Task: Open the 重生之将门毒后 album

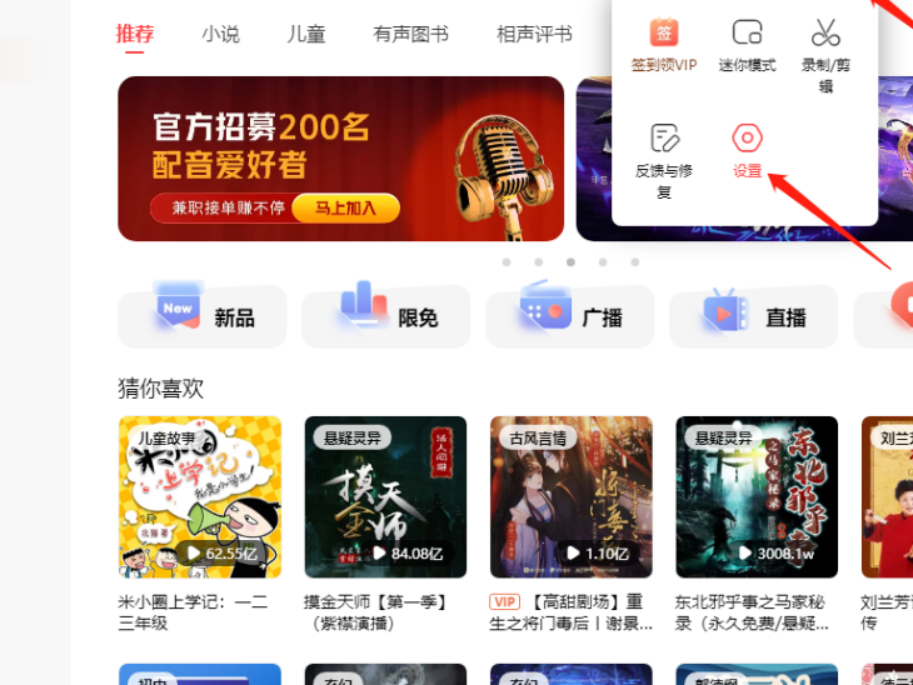Action: 571,497
